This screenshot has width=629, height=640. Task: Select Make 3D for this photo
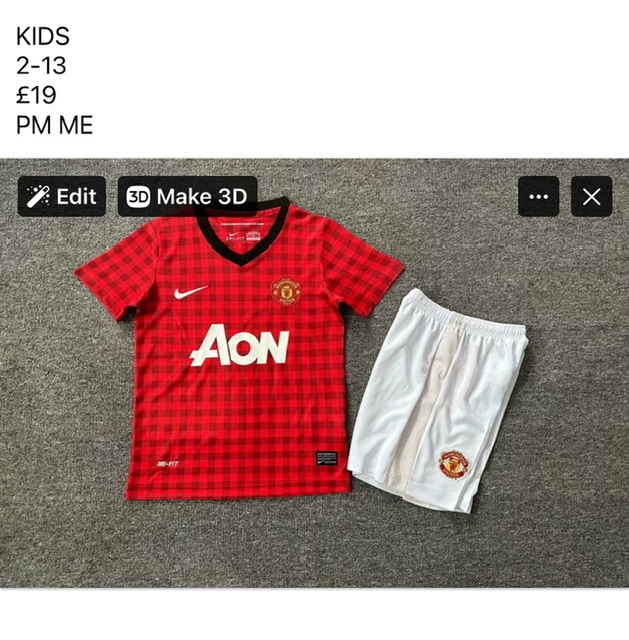[x=188, y=197]
